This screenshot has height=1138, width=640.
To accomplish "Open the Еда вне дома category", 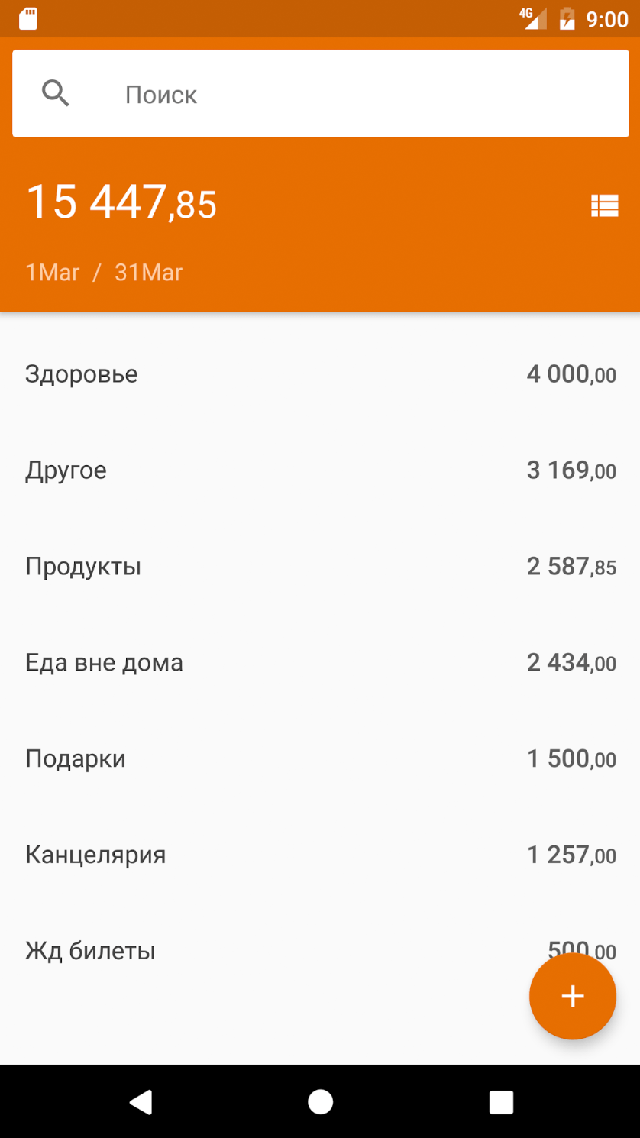I will (x=320, y=663).
